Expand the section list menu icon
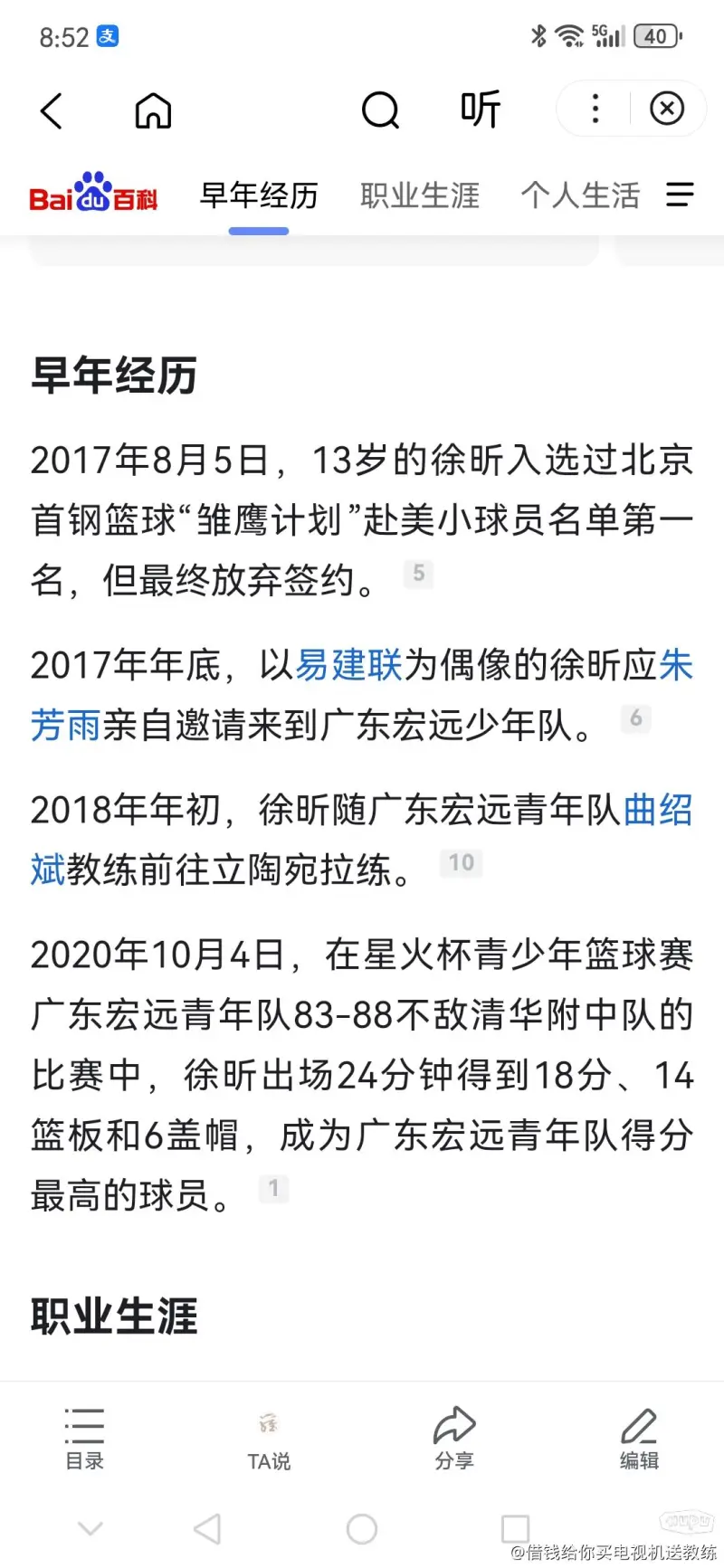Viewport: 724px width, 1568px height. 680,195
